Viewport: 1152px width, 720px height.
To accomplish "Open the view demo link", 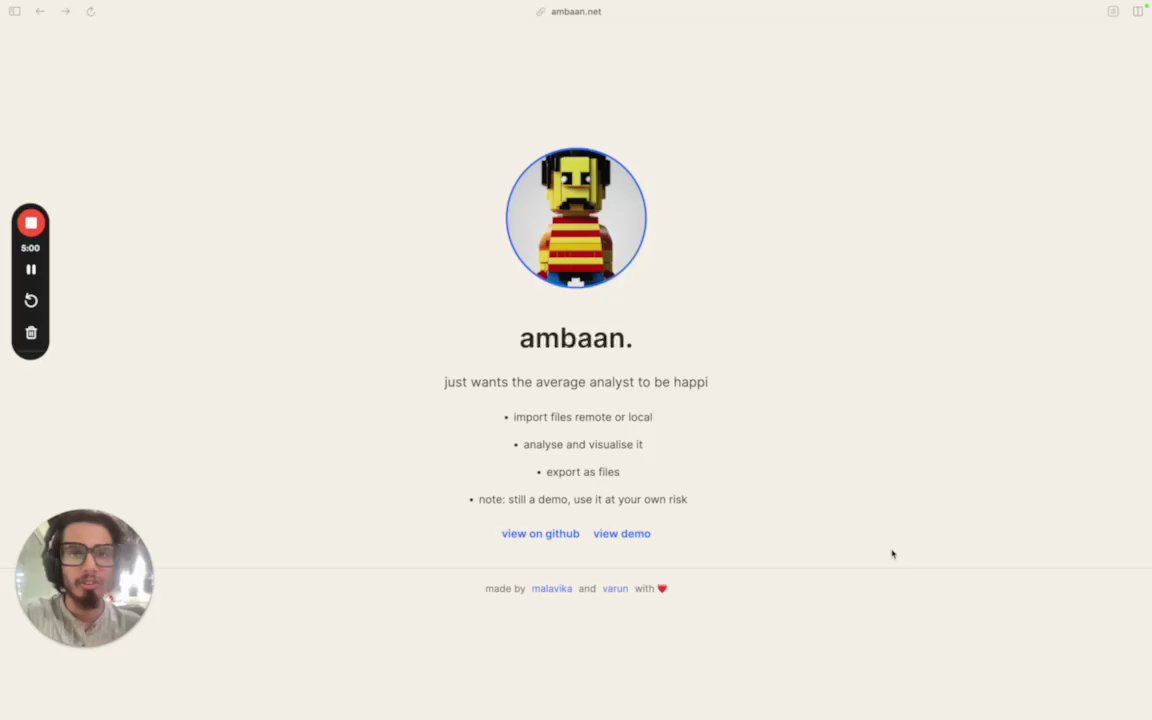I will (x=621, y=533).
